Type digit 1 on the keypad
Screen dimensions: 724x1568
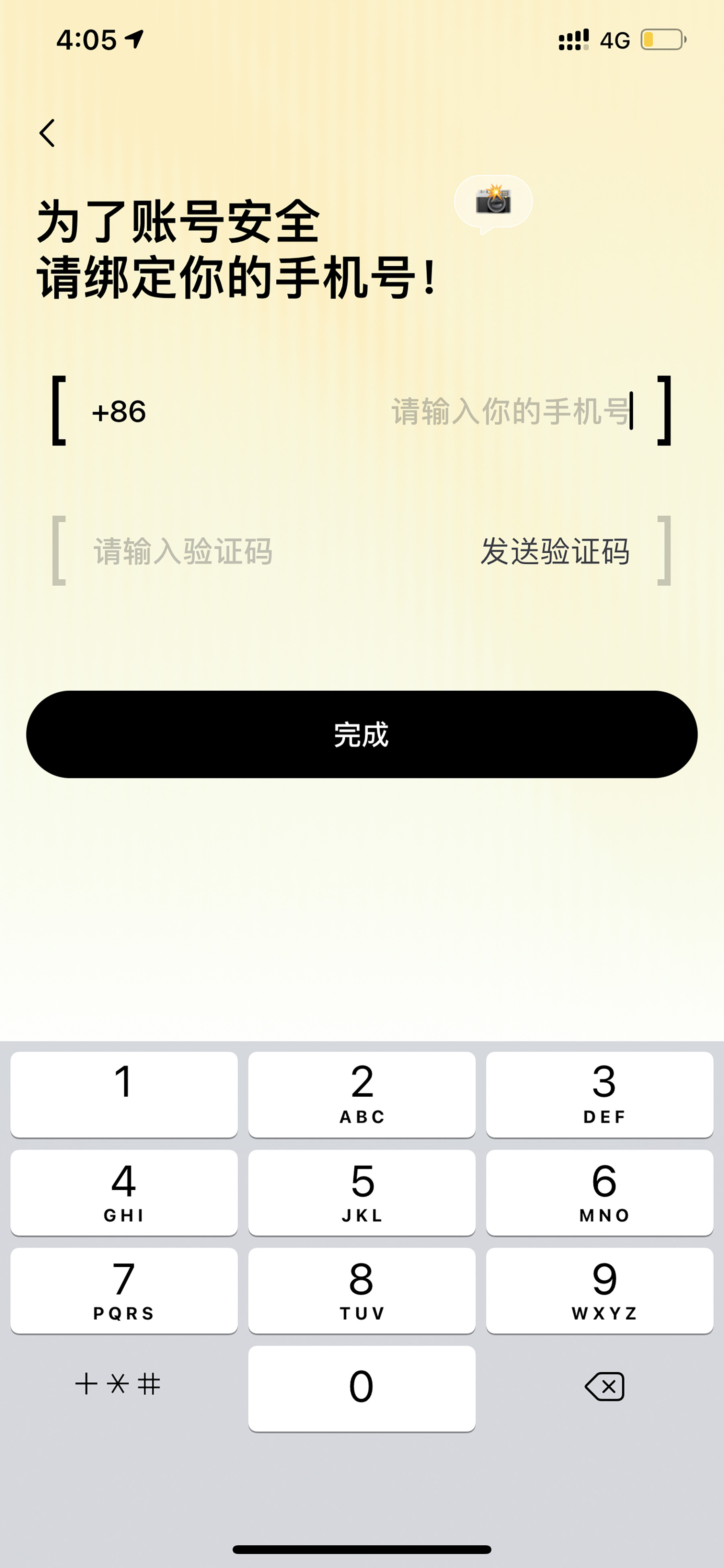click(x=124, y=1094)
